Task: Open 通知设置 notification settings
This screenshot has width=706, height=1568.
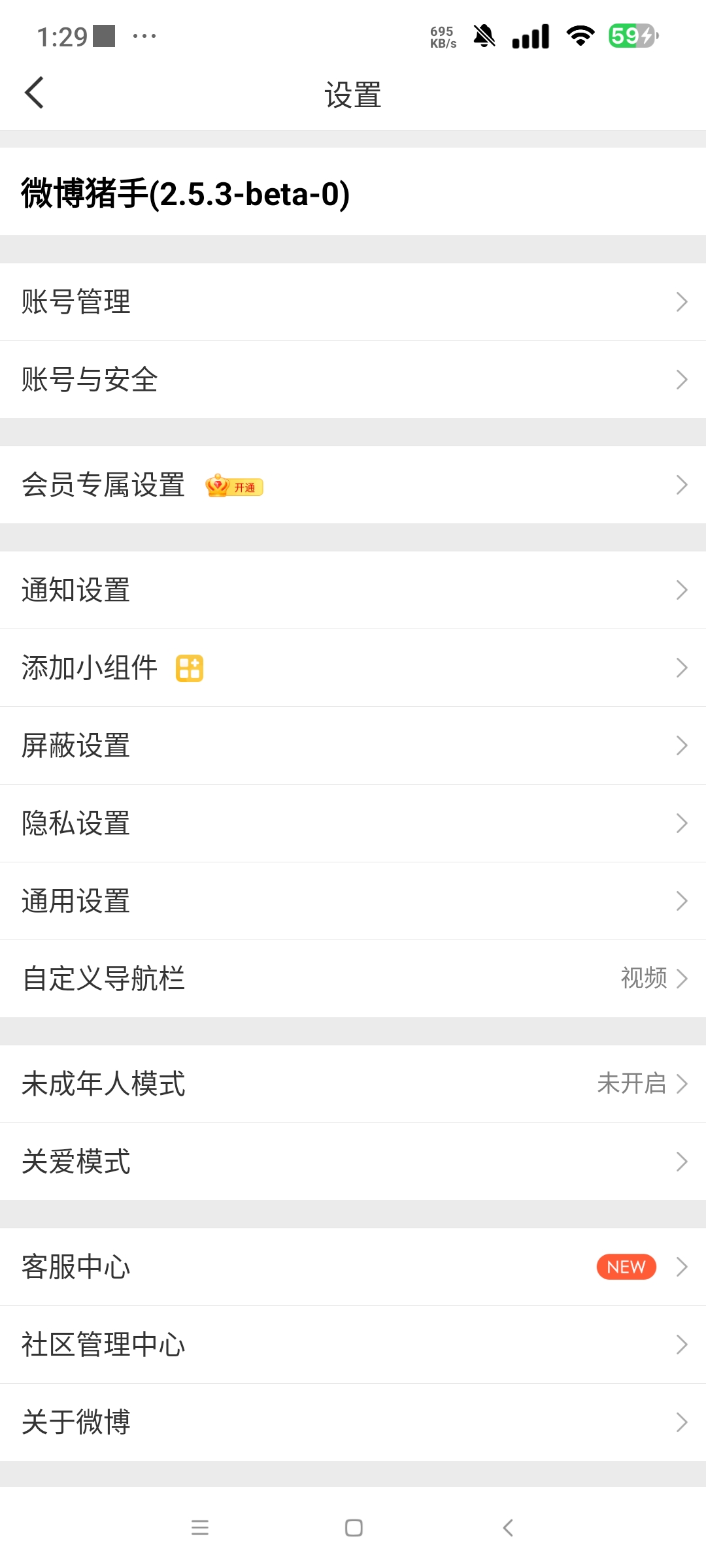Action: (353, 590)
